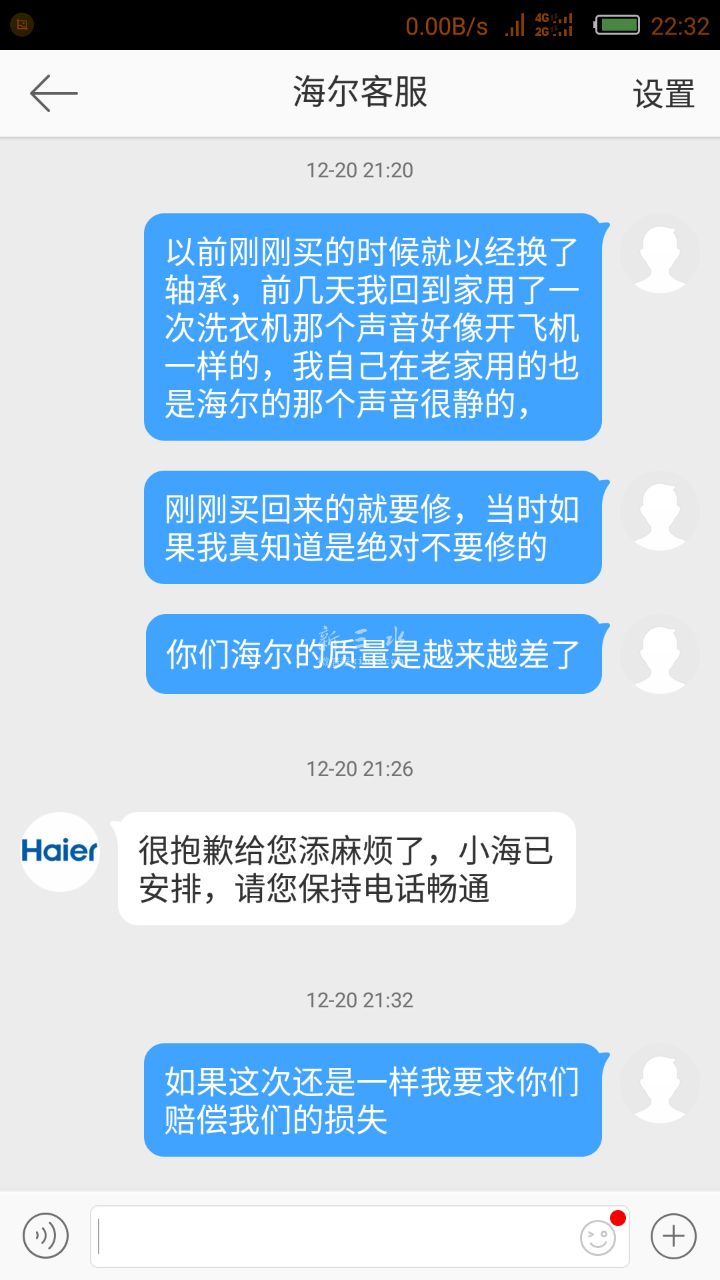Tap the avatar next to first blue message
Viewport: 720px width, 1280px height.
tap(659, 253)
